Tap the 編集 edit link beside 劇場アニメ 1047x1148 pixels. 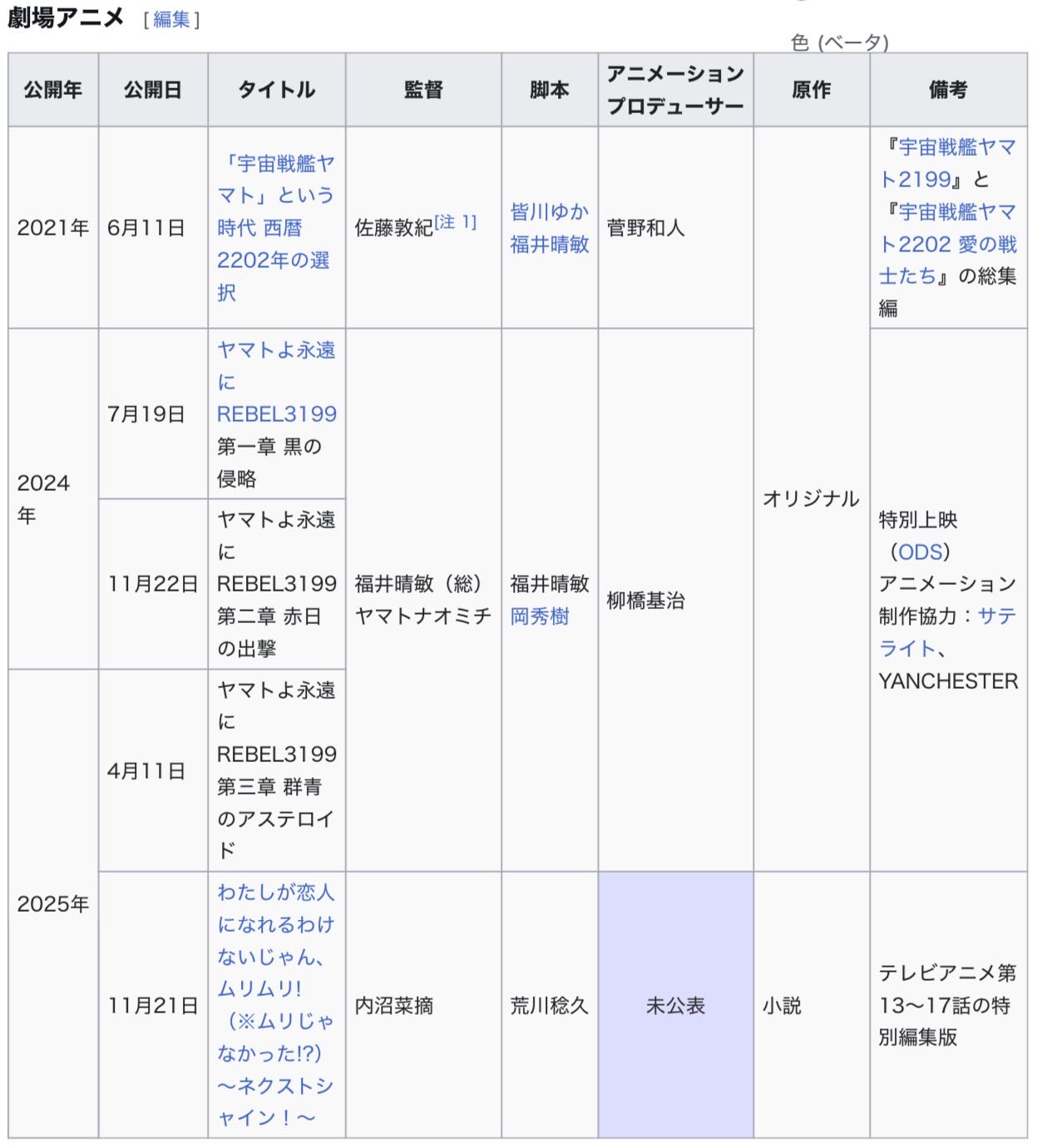click(171, 19)
